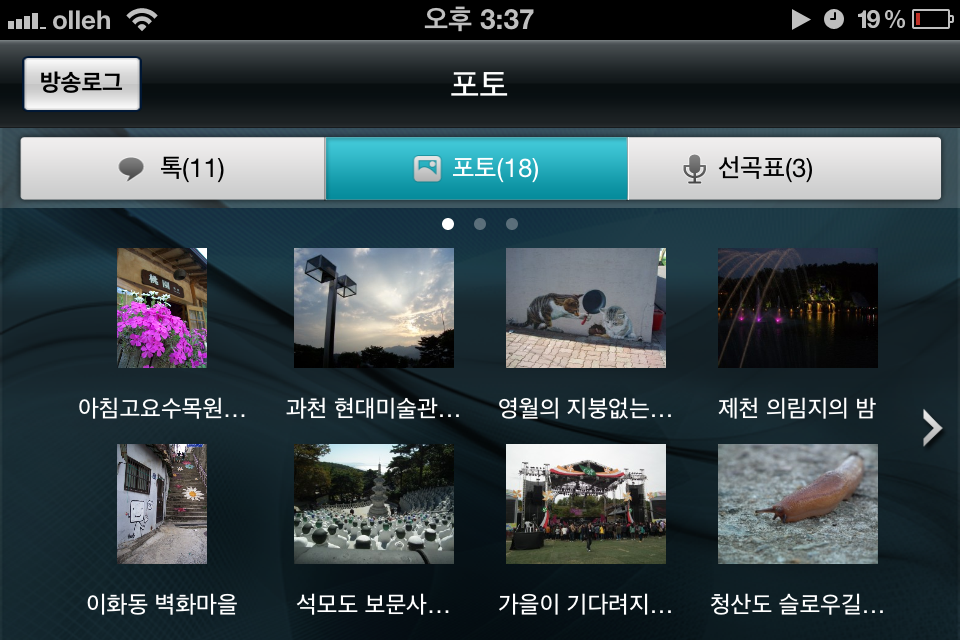Go to next photo page arrow
Image resolution: width=960 pixels, height=640 pixels.
pyautogui.click(x=932, y=428)
